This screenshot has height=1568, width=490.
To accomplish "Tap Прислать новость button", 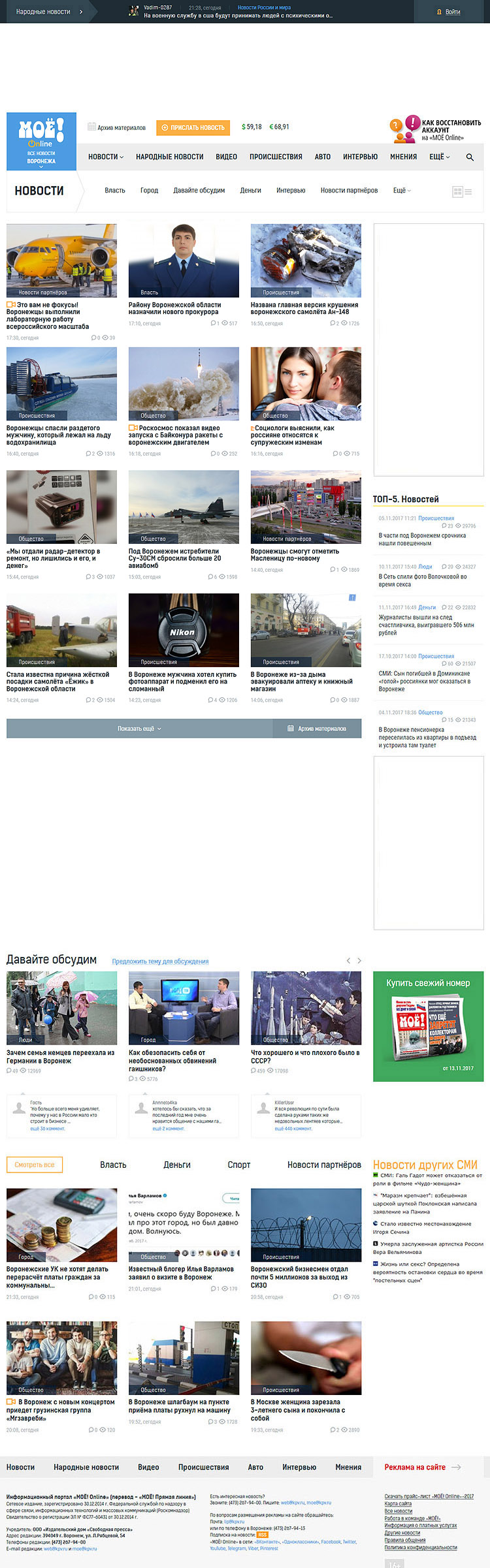I will 193,127.
